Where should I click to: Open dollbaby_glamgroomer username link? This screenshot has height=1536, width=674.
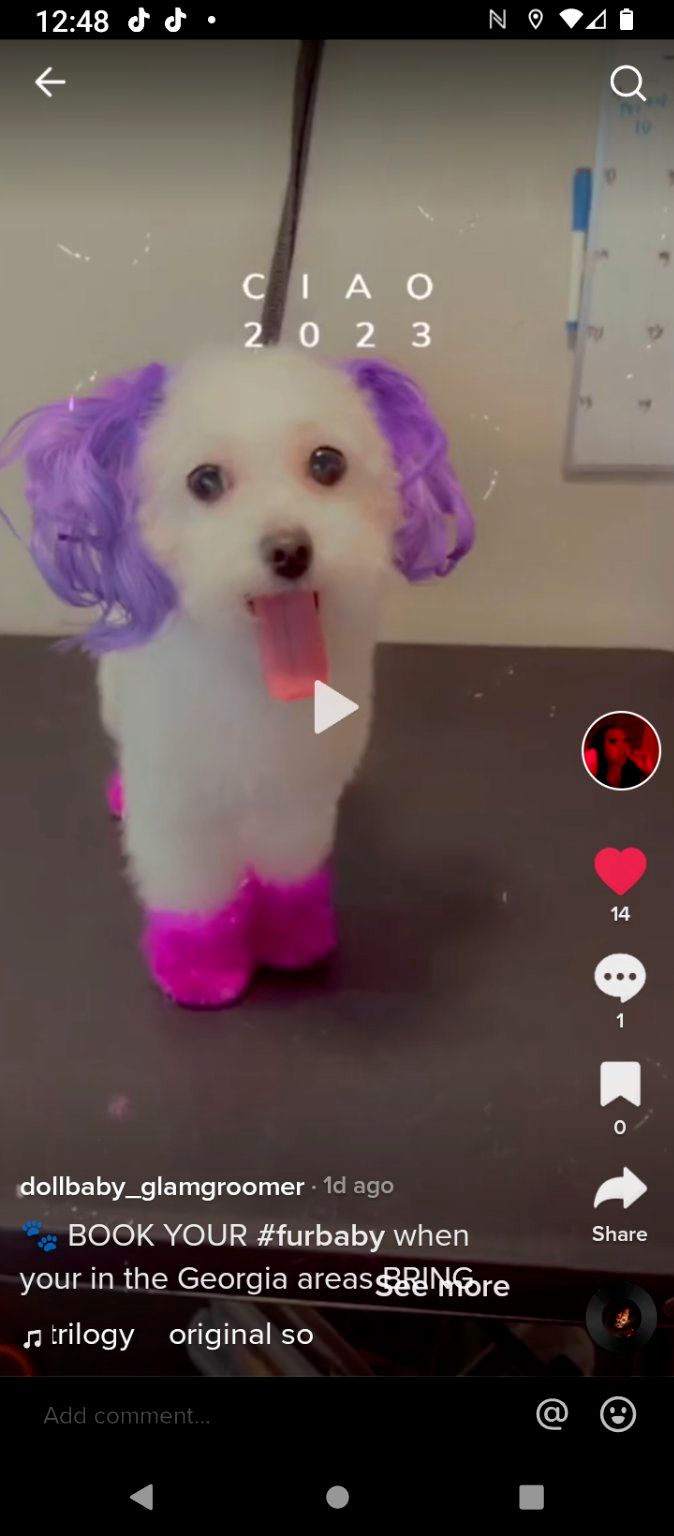162,1186
